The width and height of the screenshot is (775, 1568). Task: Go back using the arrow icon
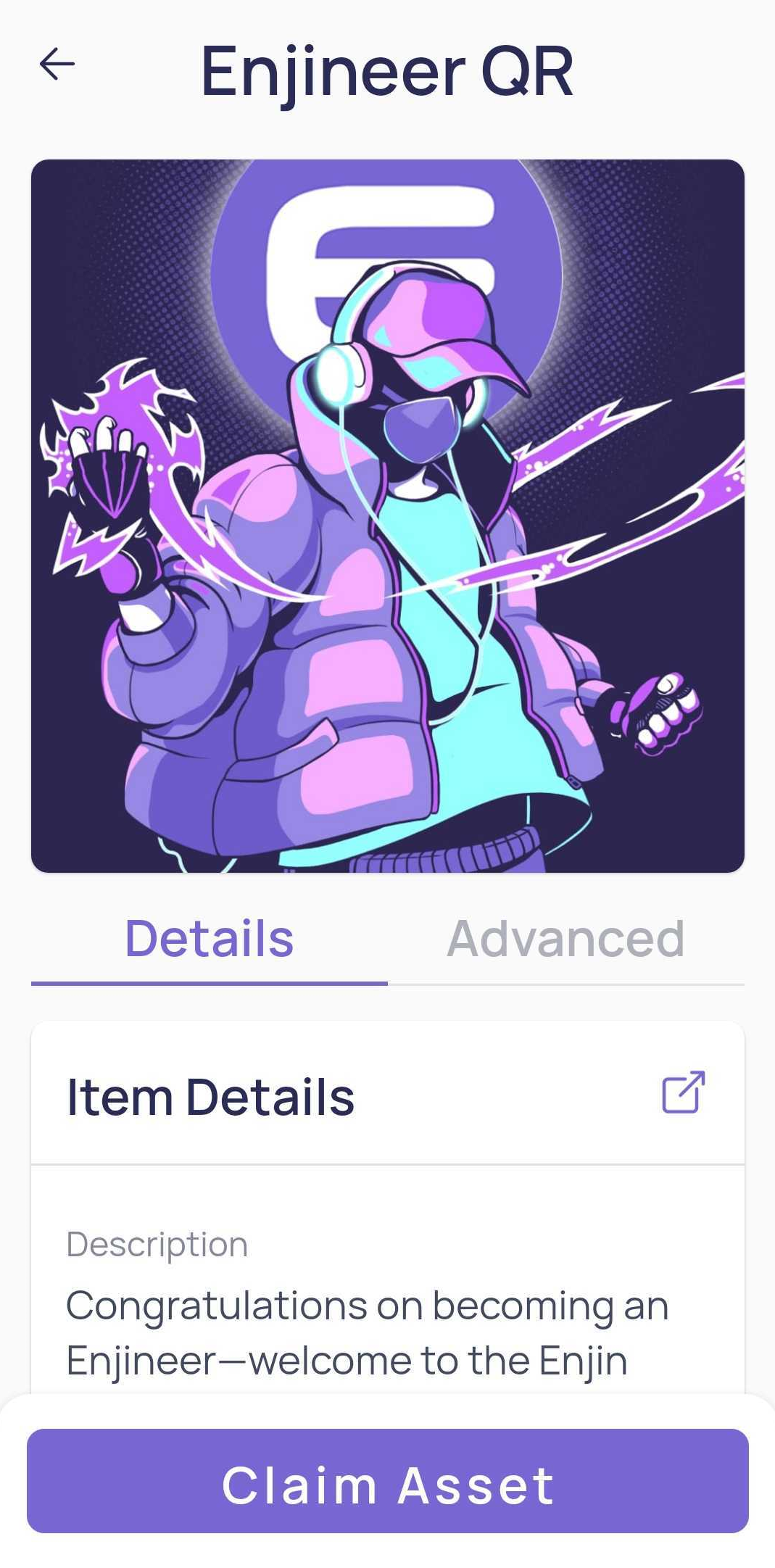coord(57,65)
